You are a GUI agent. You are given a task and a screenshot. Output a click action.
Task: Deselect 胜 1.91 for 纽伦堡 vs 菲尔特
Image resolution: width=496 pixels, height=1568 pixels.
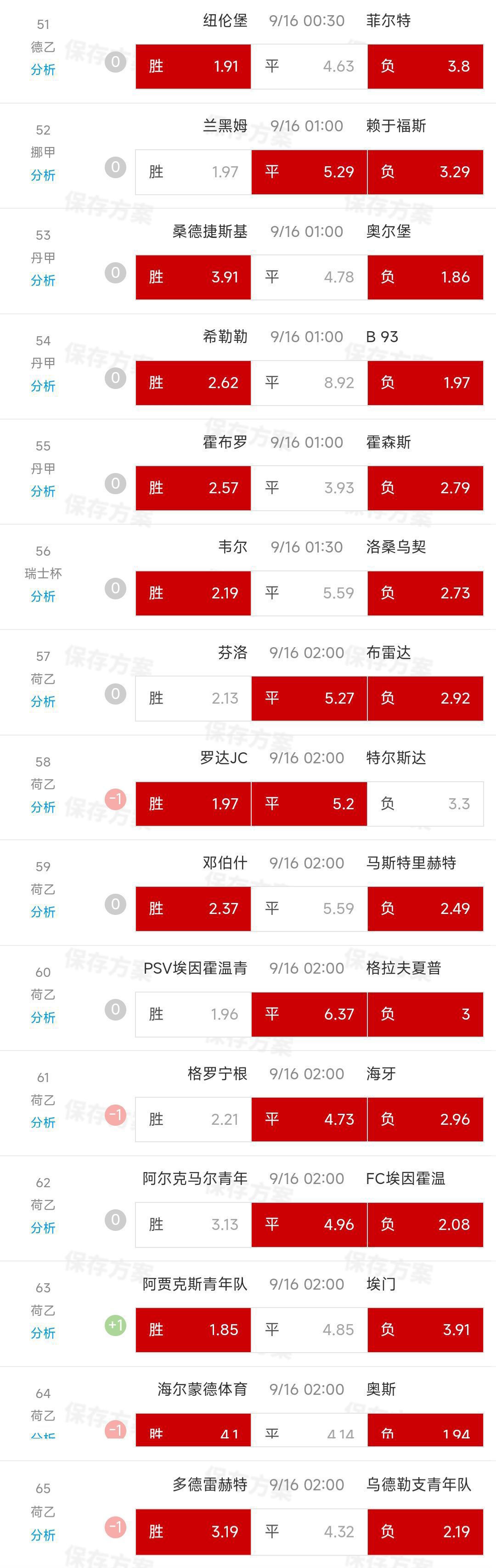pyautogui.click(x=193, y=66)
